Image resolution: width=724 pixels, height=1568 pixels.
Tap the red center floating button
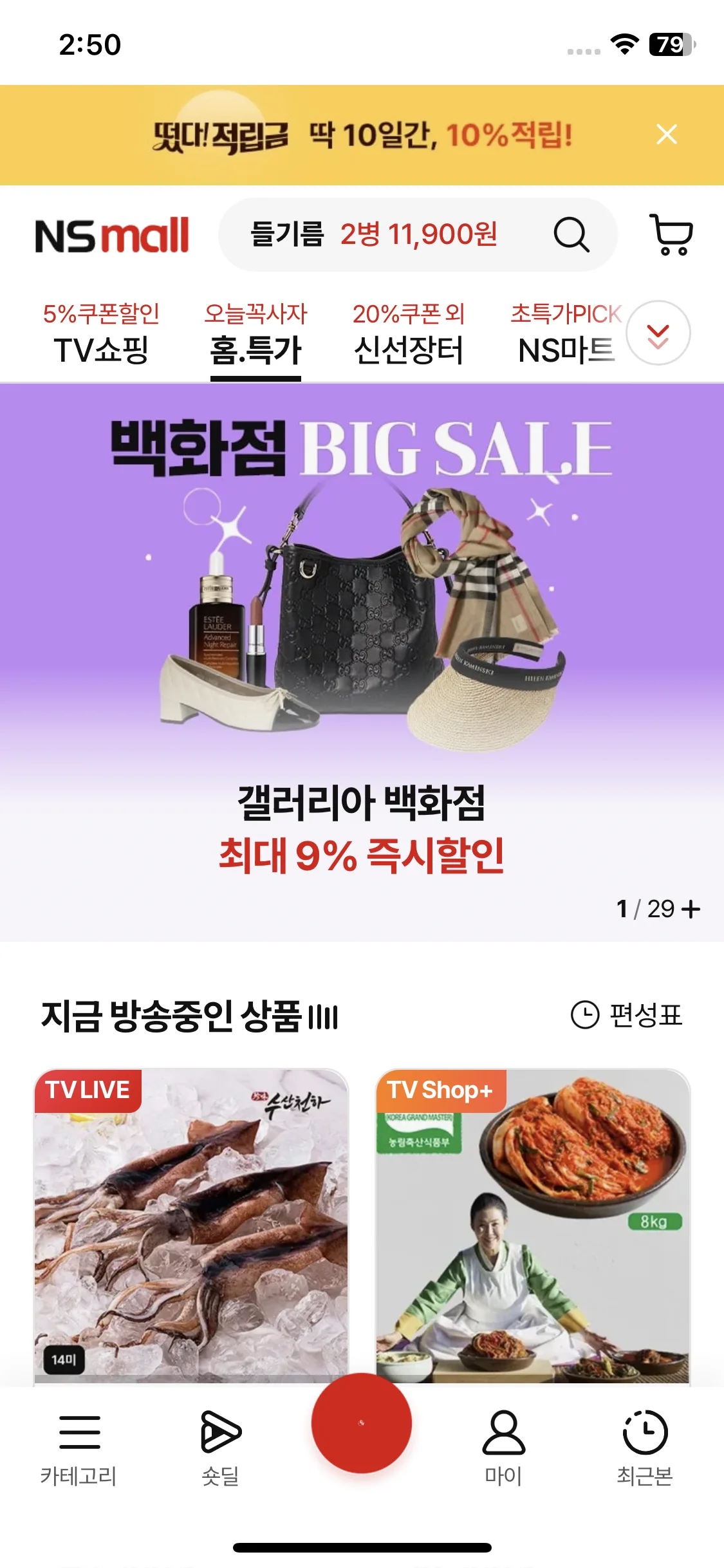(362, 1423)
